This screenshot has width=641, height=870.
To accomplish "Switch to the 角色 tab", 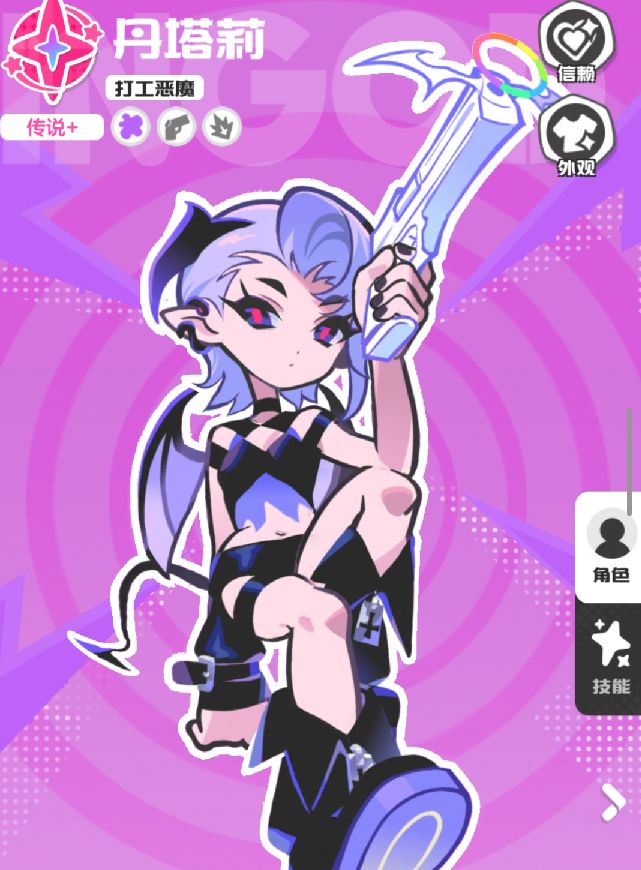I will (x=609, y=548).
